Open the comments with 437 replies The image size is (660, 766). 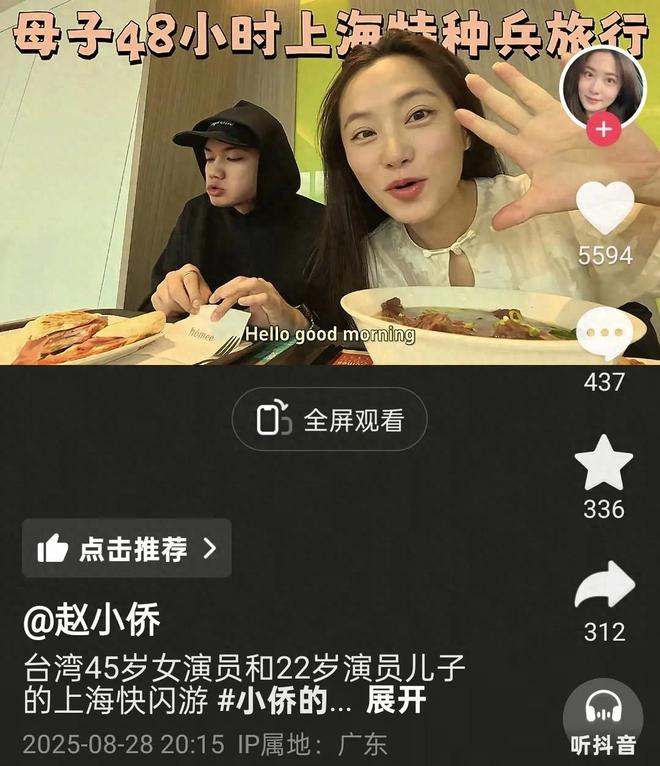tap(605, 335)
